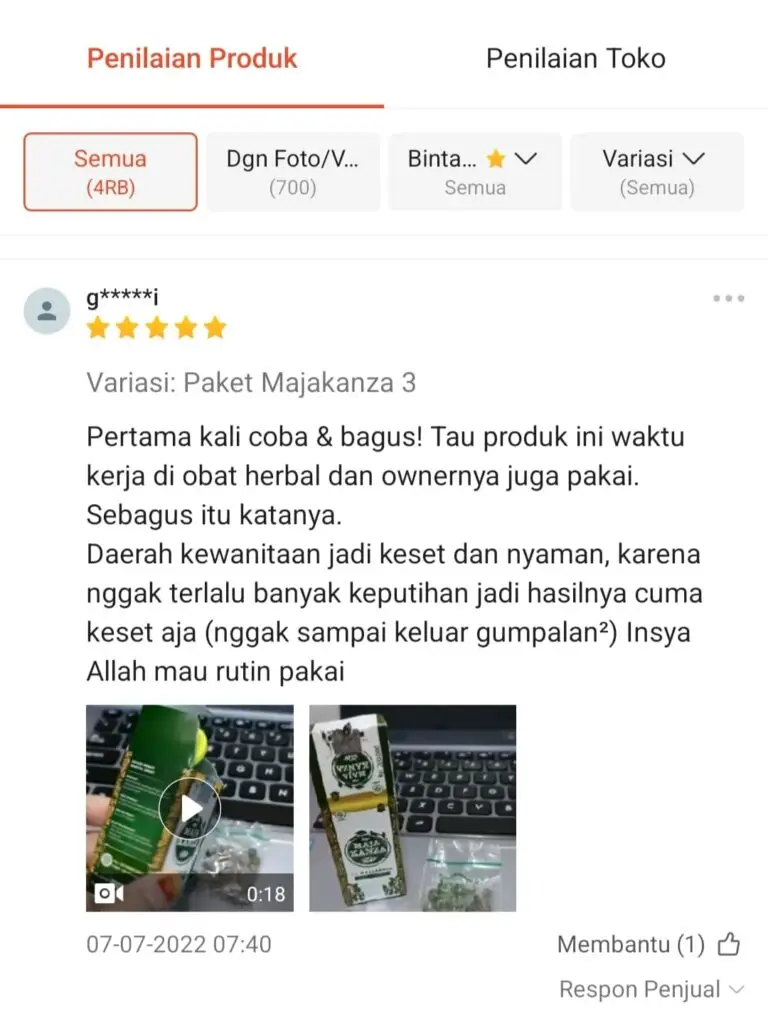
Task: Open the Variasi filter dropdown
Action: click(x=656, y=172)
